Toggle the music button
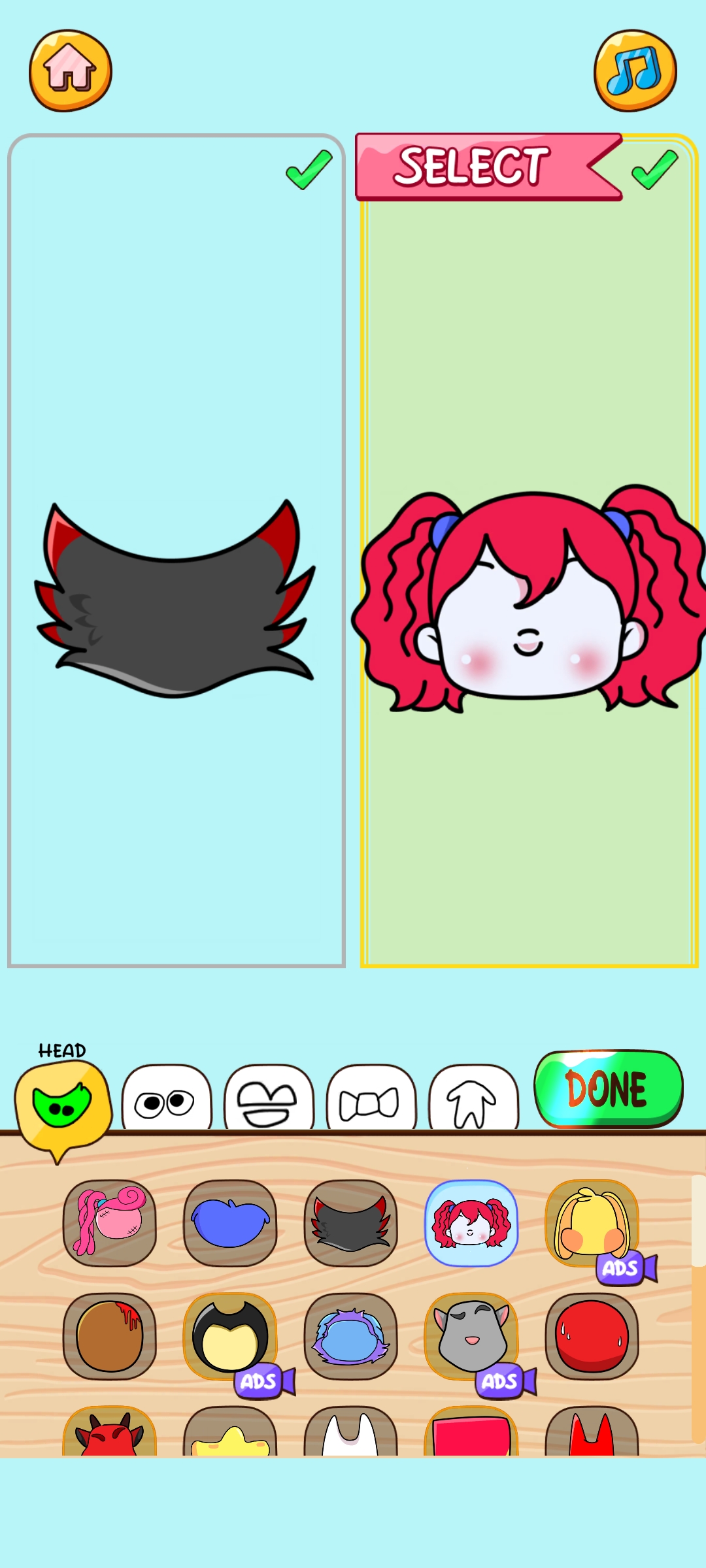The height and width of the screenshot is (1568, 706). pyautogui.click(x=635, y=71)
